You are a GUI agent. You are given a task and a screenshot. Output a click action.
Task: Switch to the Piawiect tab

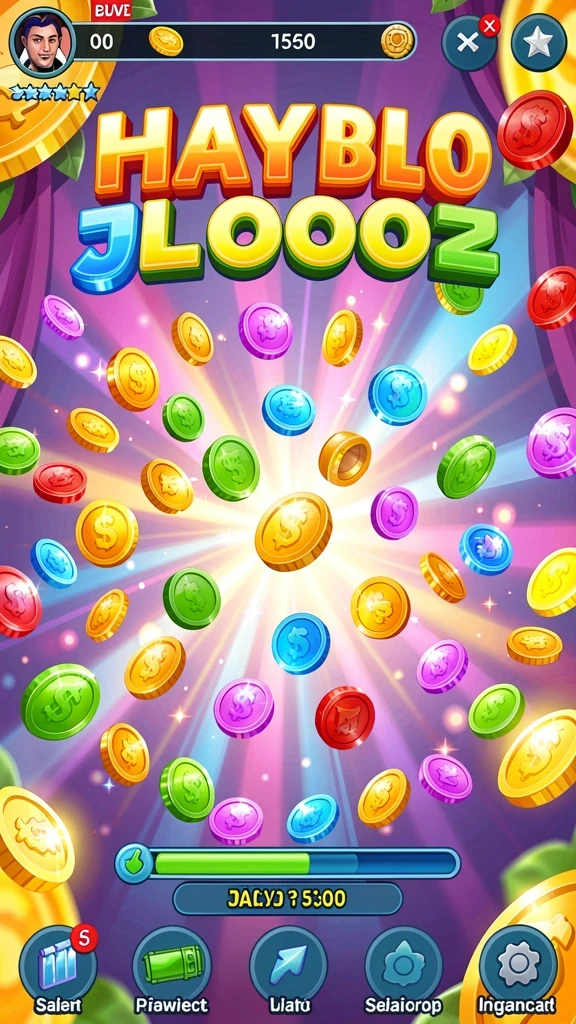point(172,965)
